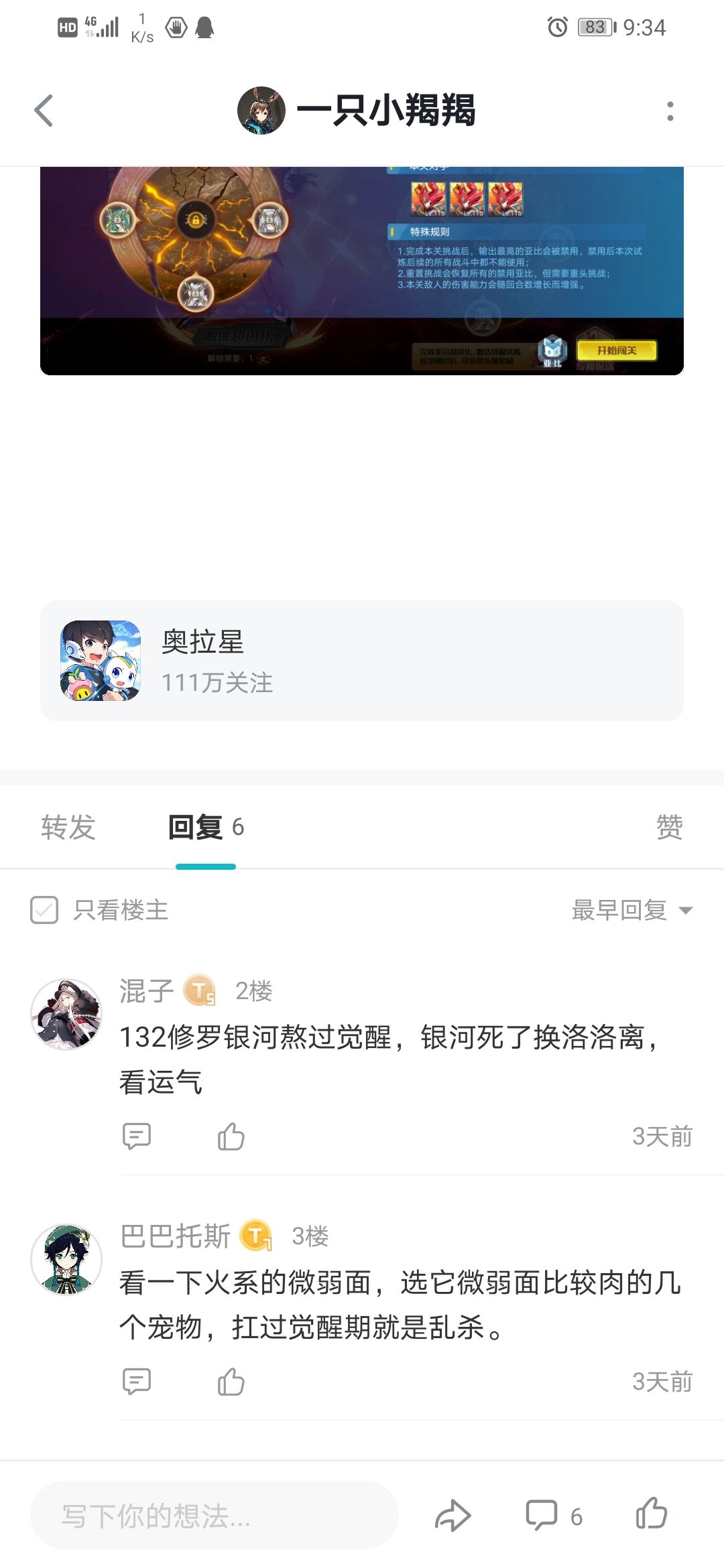724x1568 pixels.
Task: Like 巴巴托斯's comment
Action: (231, 1382)
